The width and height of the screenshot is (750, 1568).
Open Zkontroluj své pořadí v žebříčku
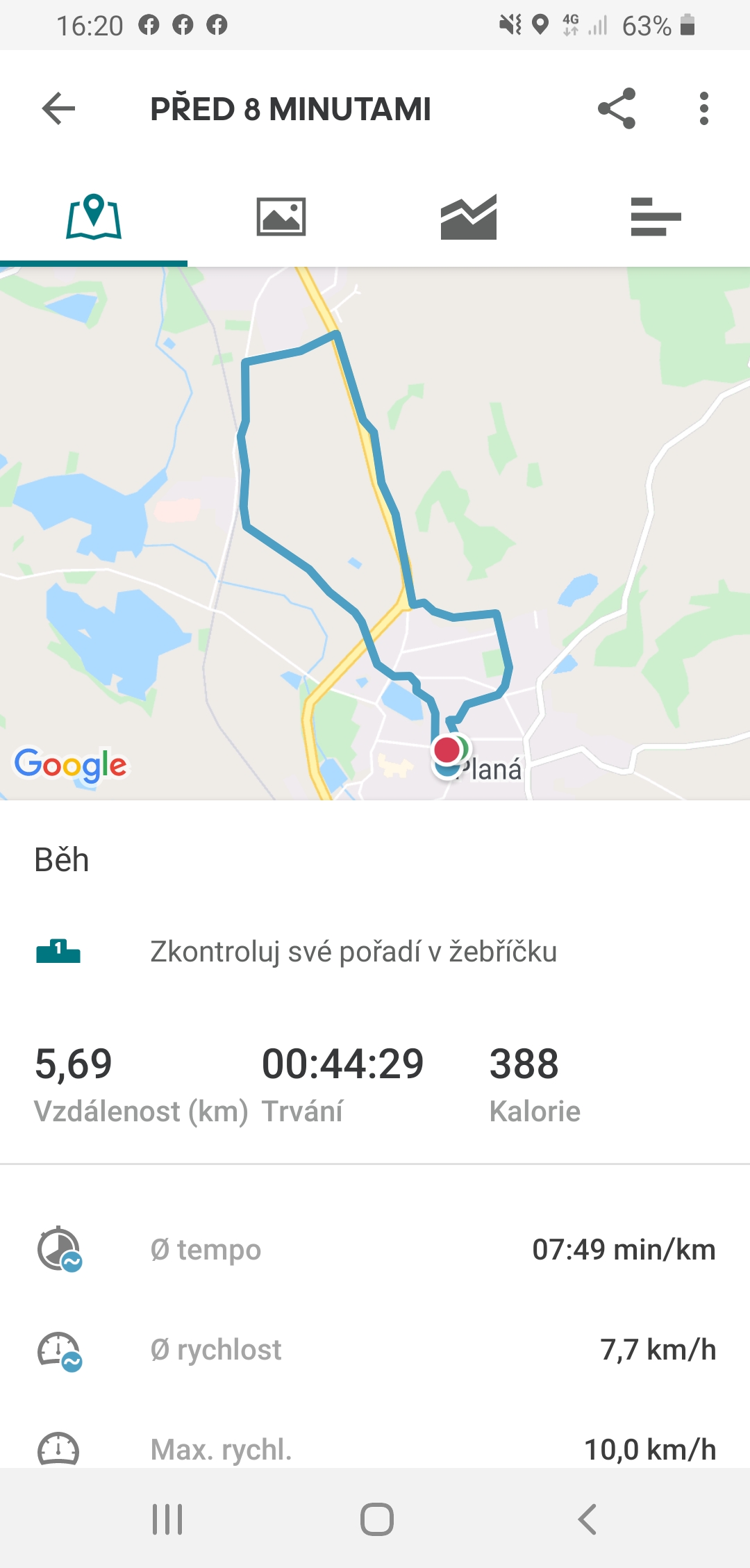point(353,952)
